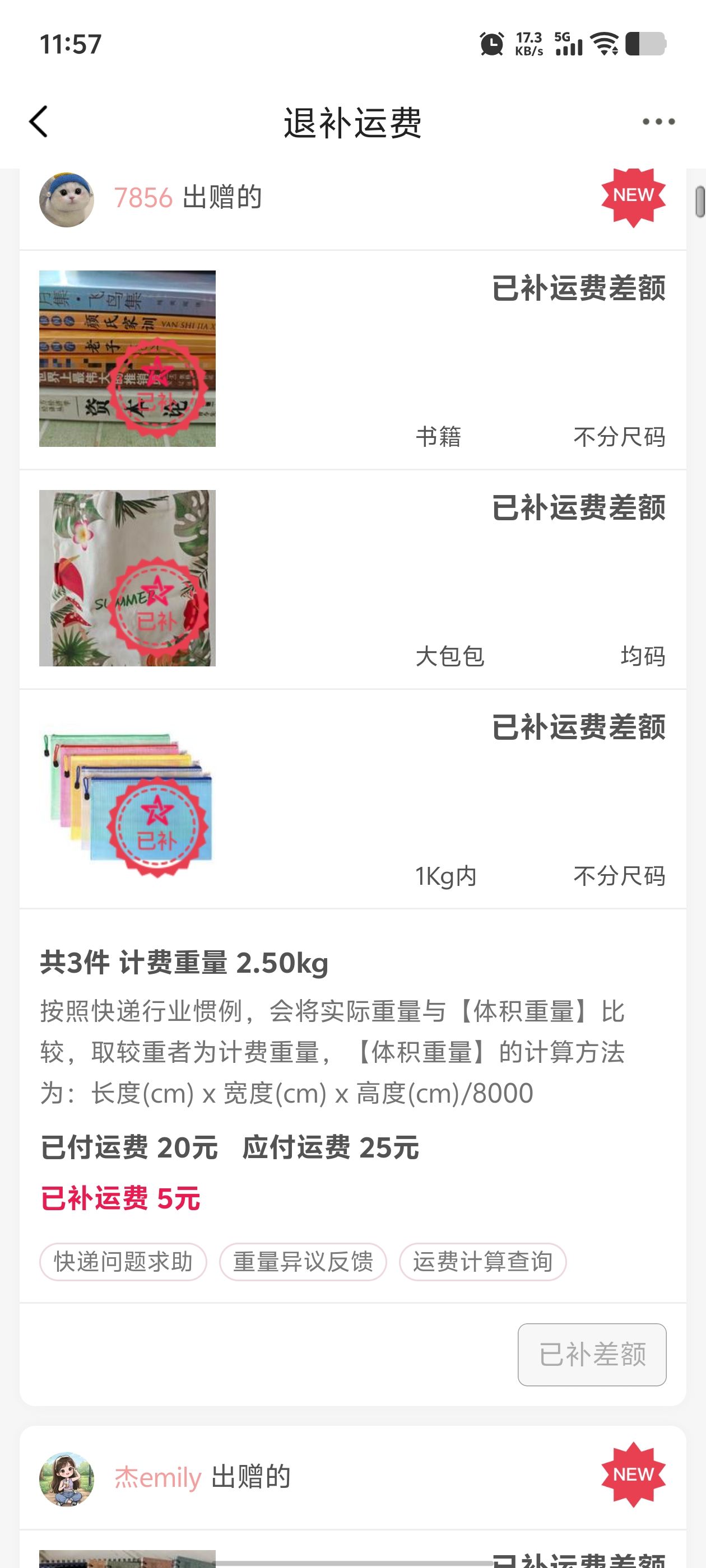Open user 7856's avatar profile
The image size is (706, 1568).
pos(66,199)
